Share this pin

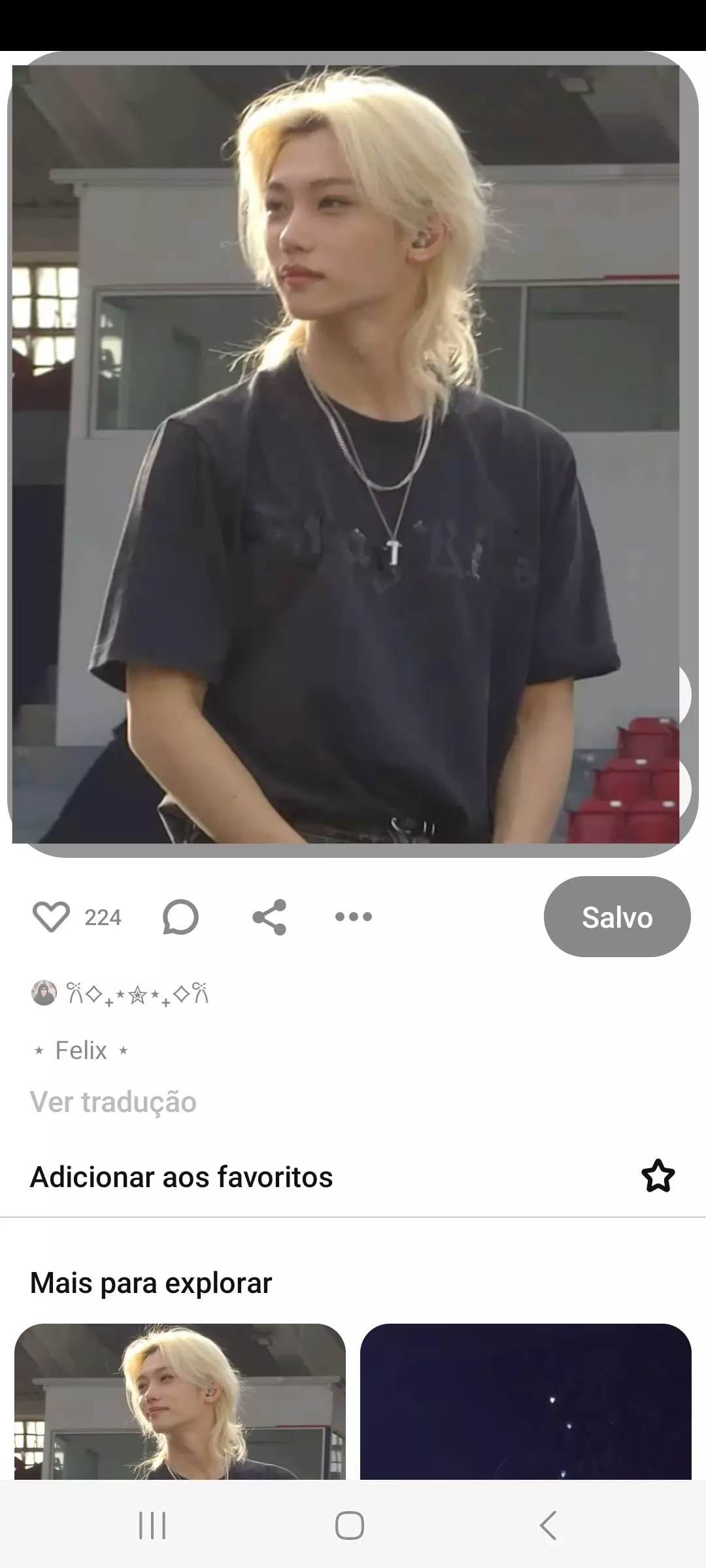(x=269, y=917)
